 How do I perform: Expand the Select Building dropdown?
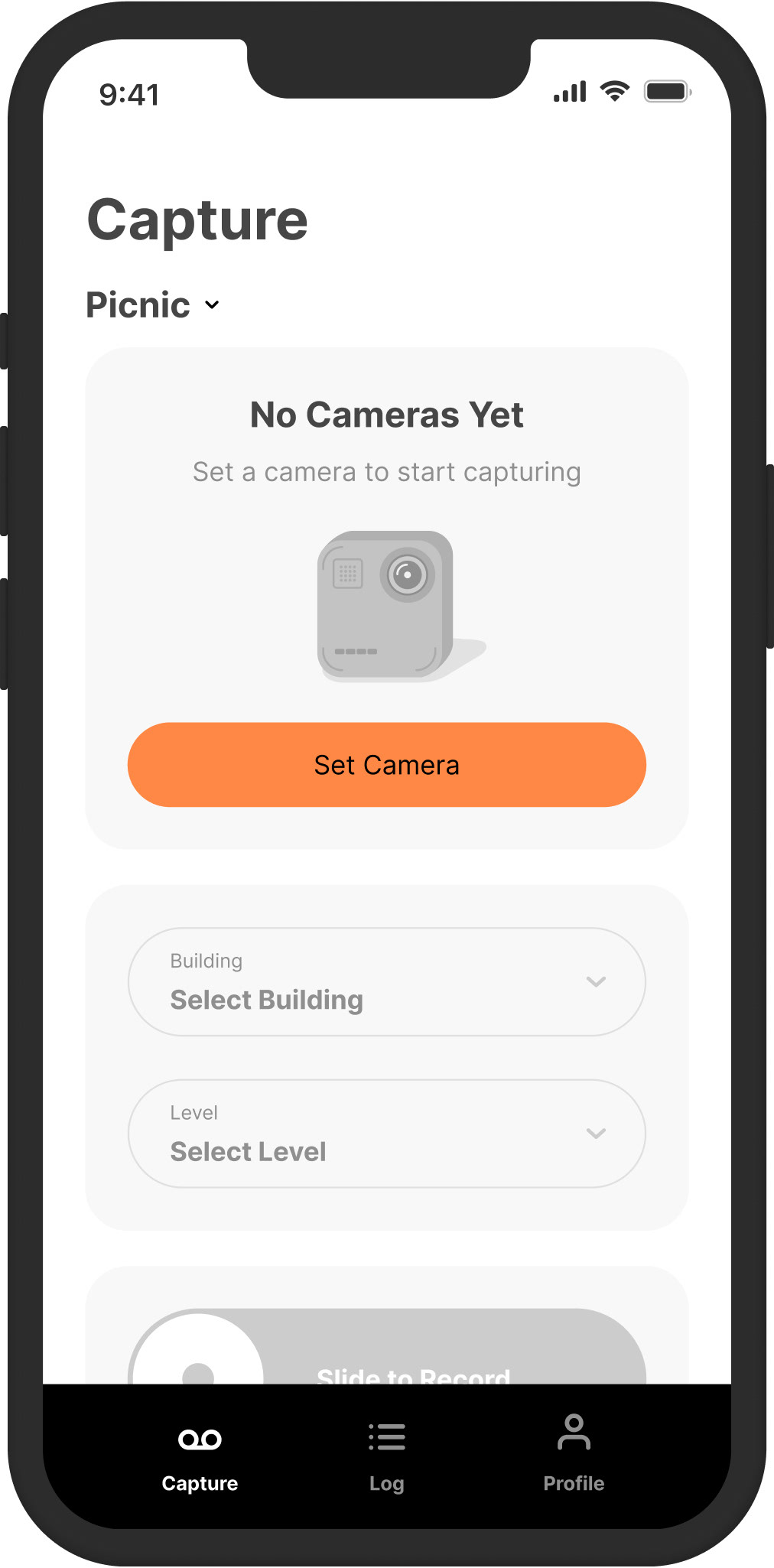click(x=386, y=982)
